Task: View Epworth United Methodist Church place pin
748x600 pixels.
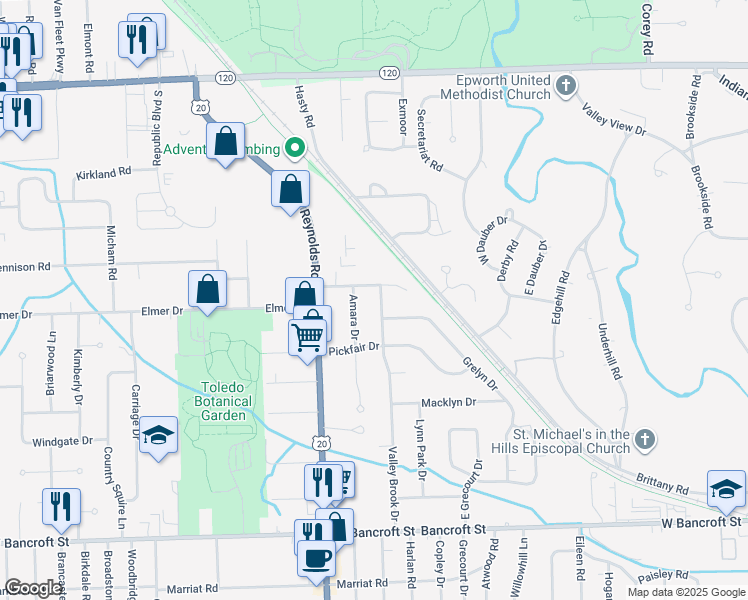Action: (x=566, y=86)
